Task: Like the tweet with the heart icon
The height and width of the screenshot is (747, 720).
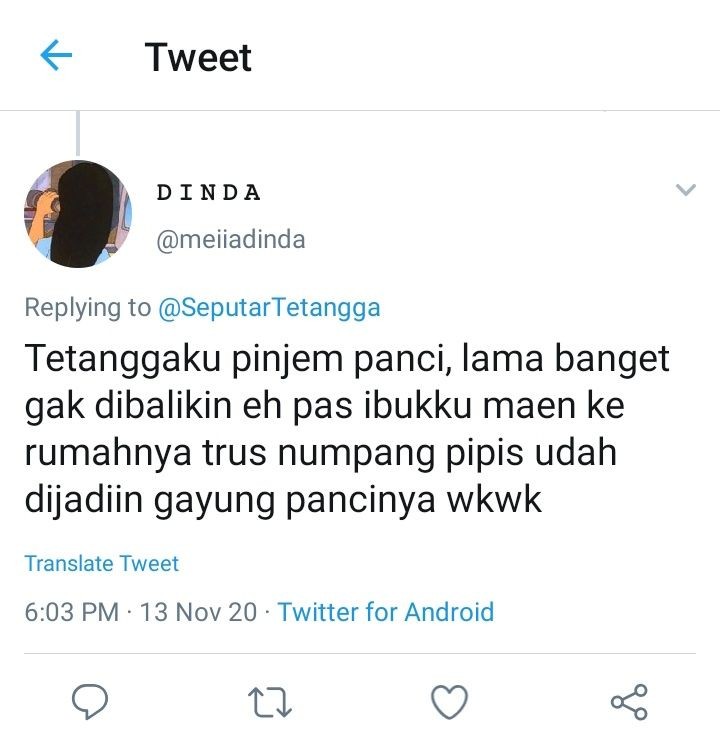Action: coord(449,702)
